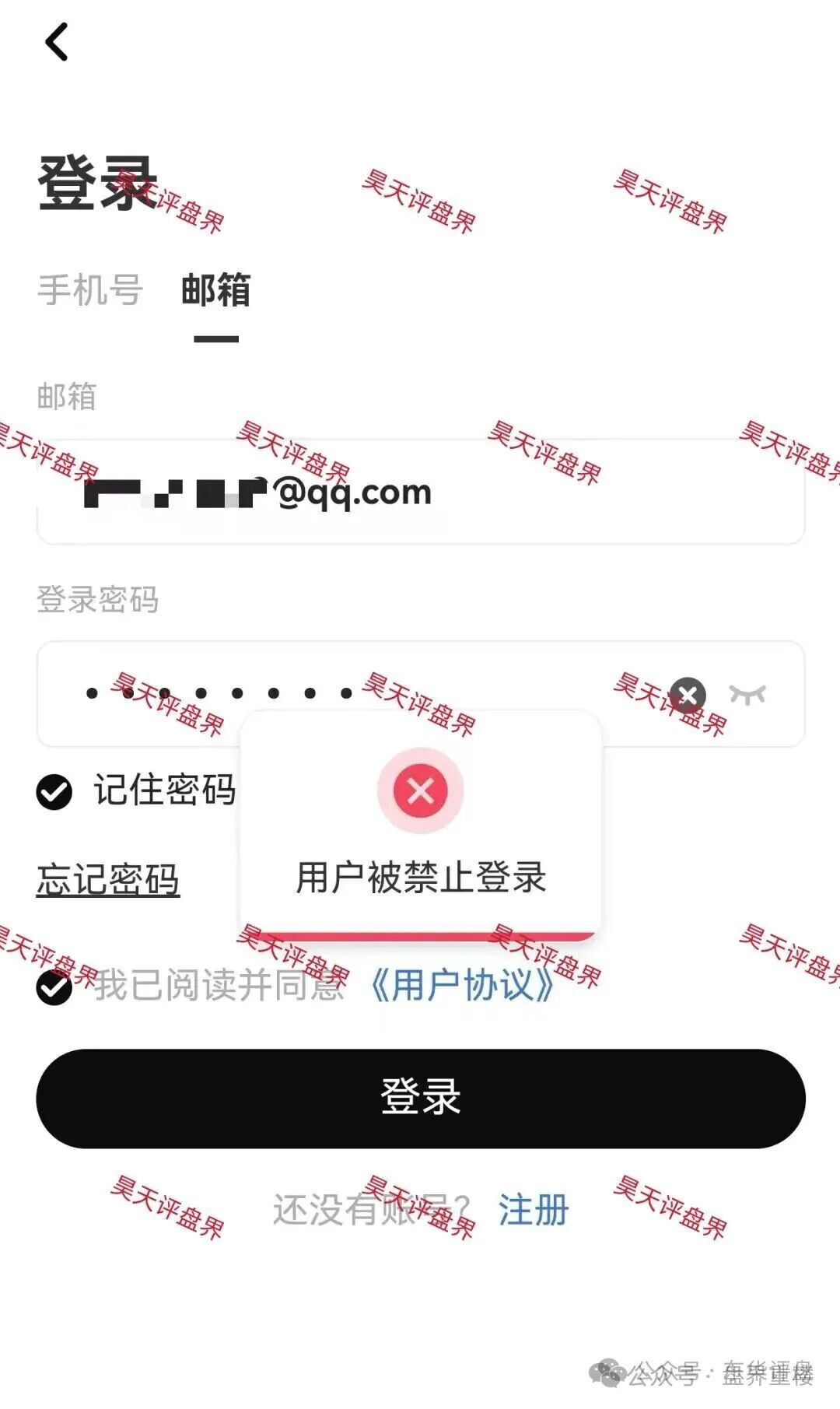Open the 《用户协议》 link
Image resolution: width=840 pixels, height=1409 pixels.
[x=463, y=986]
